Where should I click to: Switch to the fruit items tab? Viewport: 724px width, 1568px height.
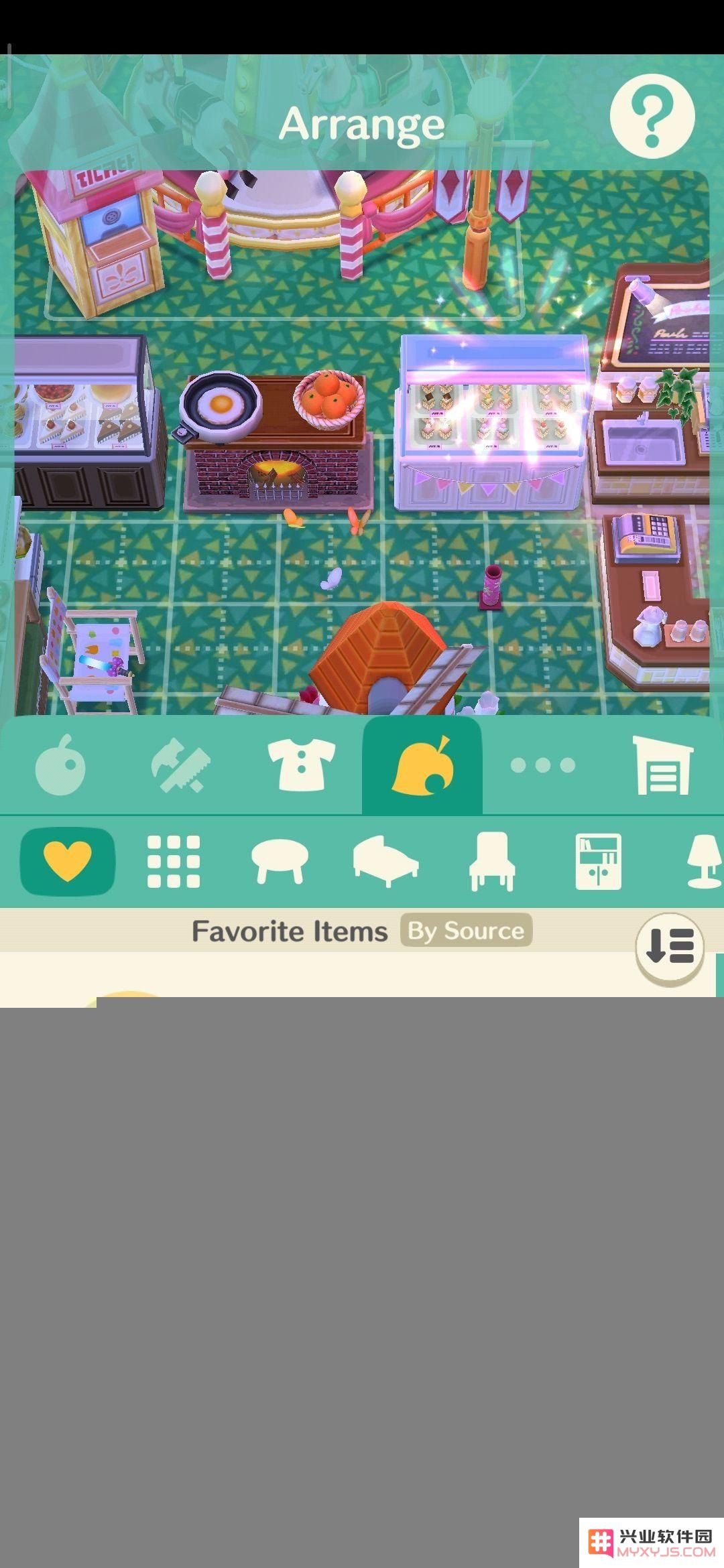[x=60, y=765]
